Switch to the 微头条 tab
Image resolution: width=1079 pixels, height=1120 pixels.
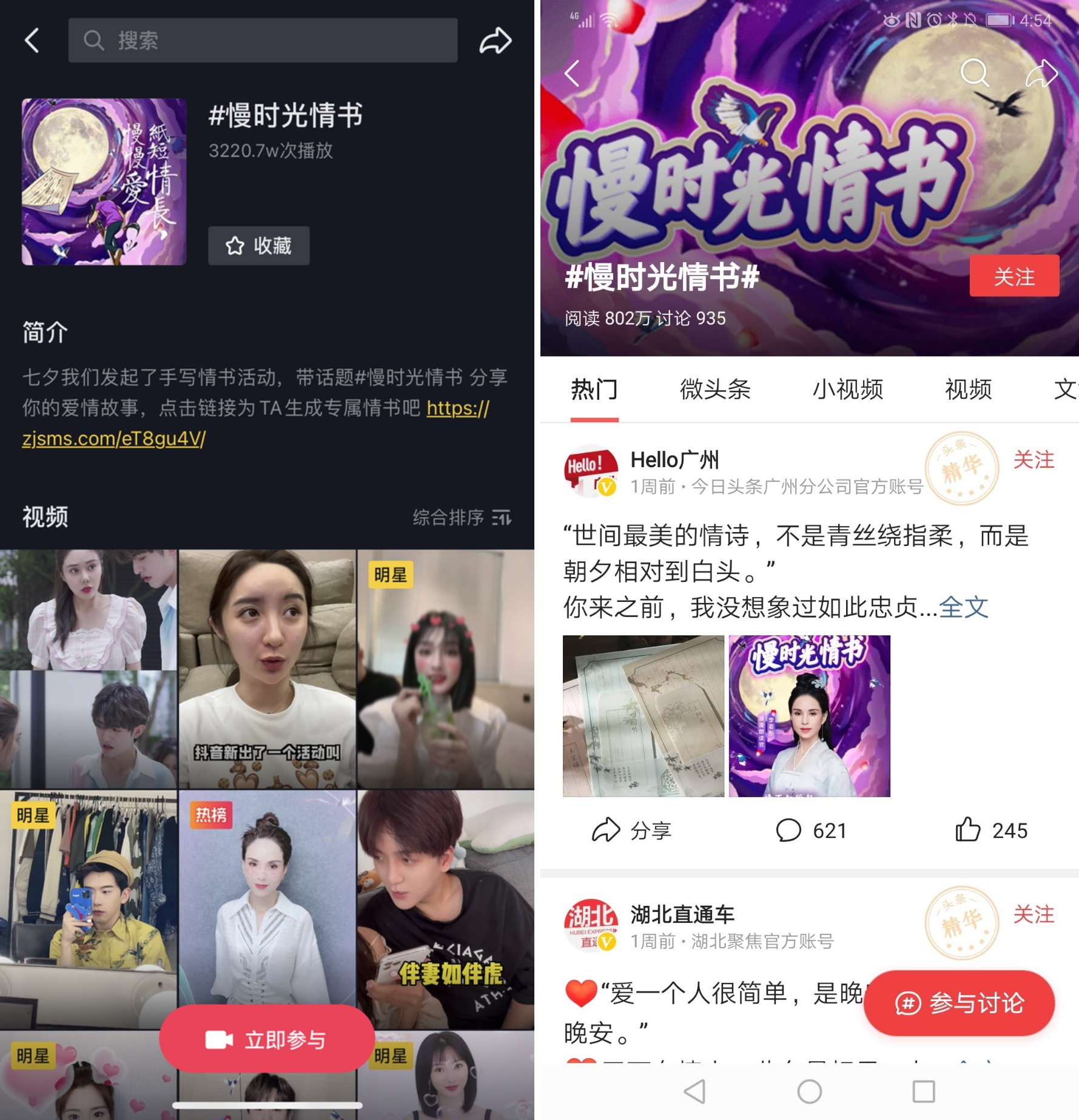(714, 389)
